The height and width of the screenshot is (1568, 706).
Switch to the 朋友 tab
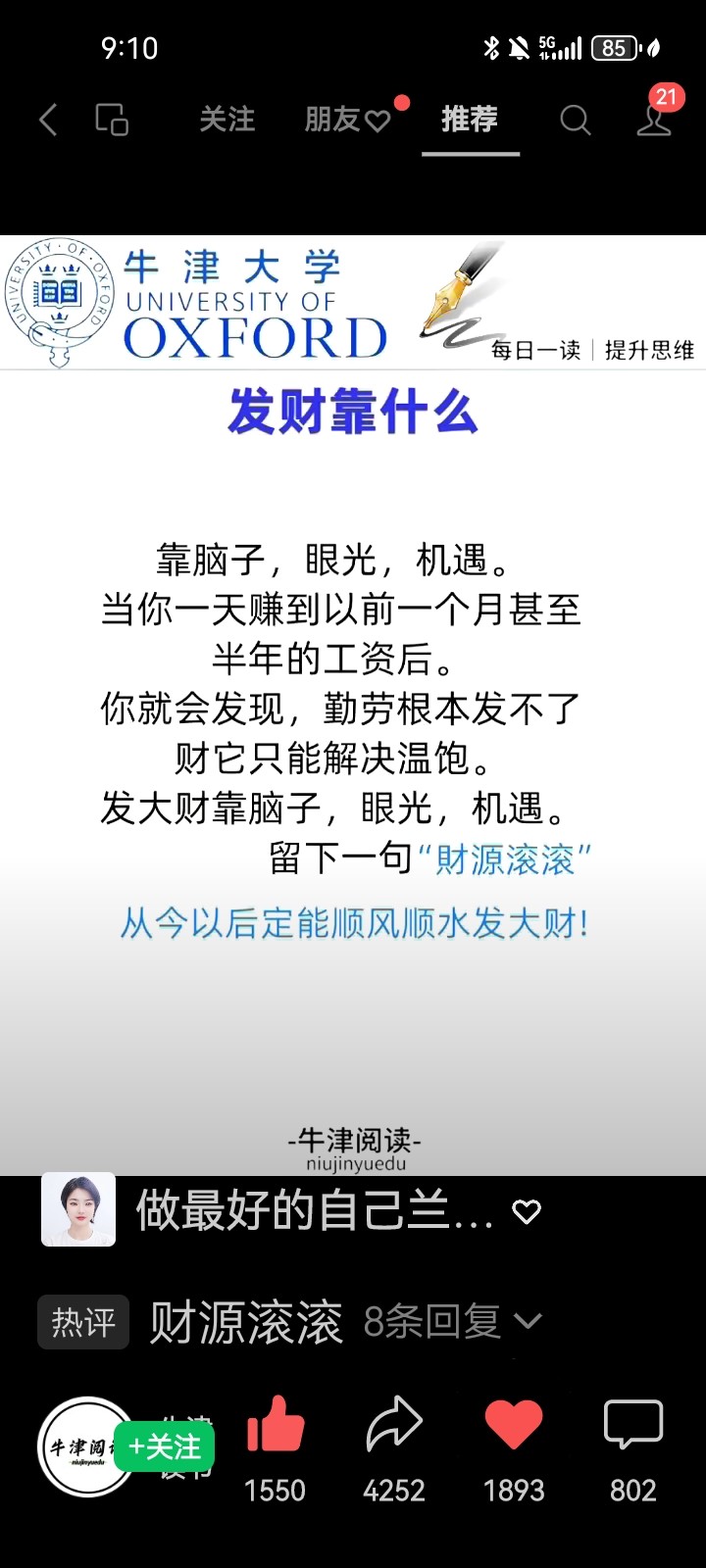click(347, 120)
